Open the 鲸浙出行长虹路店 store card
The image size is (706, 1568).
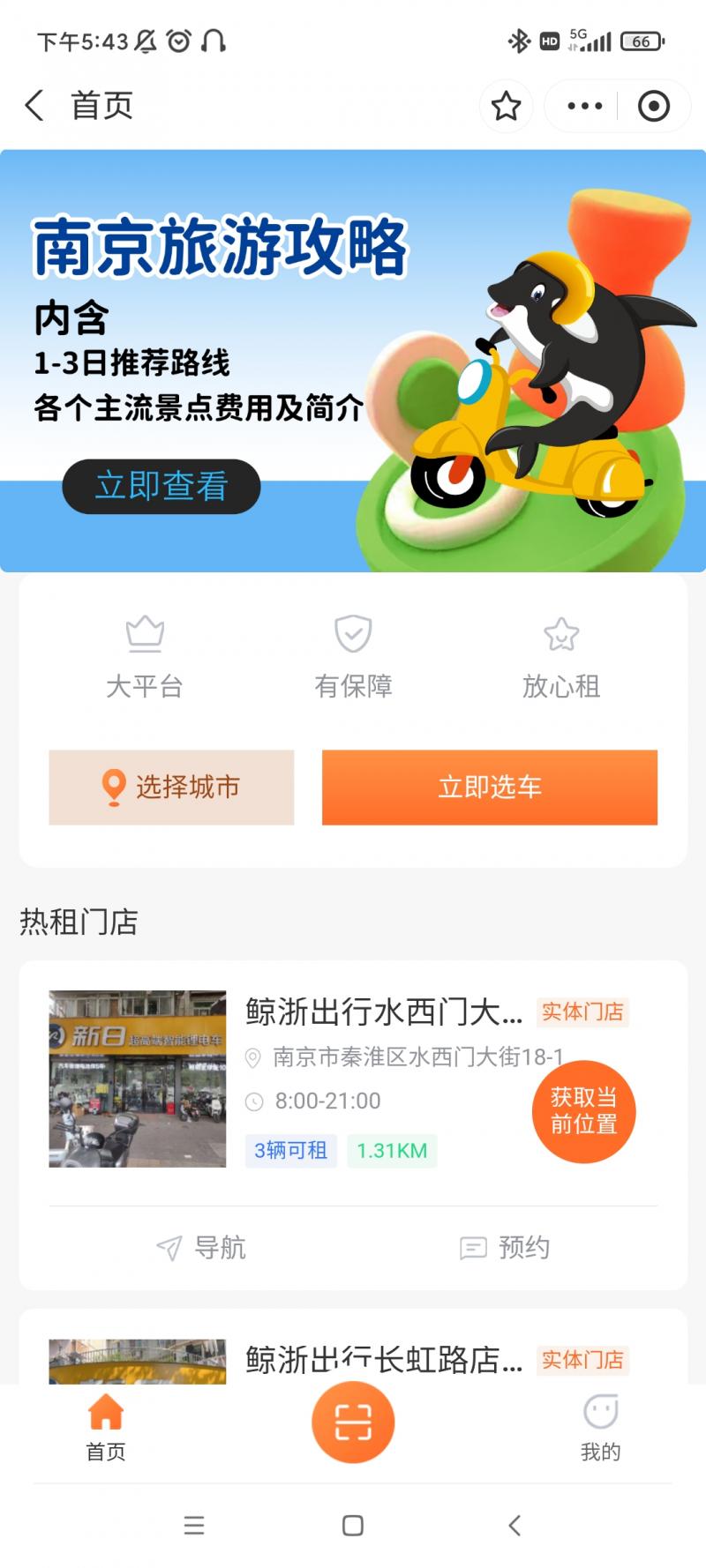tap(383, 1359)
